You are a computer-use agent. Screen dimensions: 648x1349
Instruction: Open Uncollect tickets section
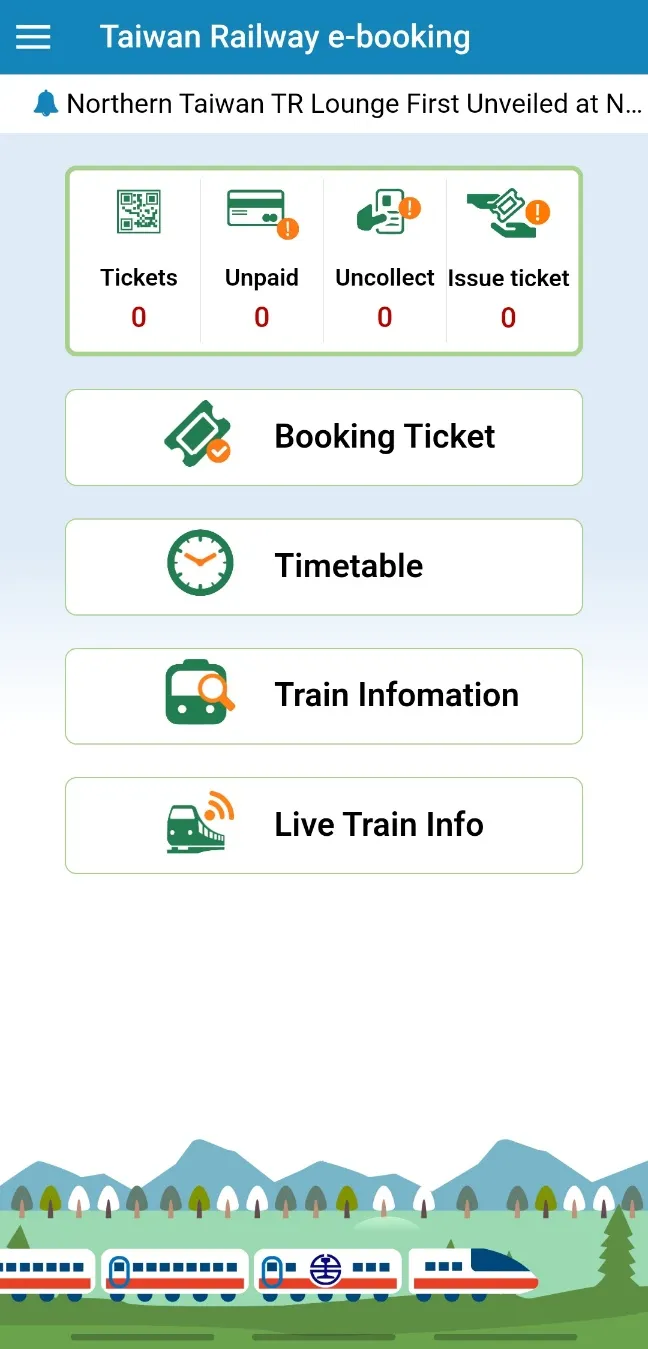tap(385, 260)
